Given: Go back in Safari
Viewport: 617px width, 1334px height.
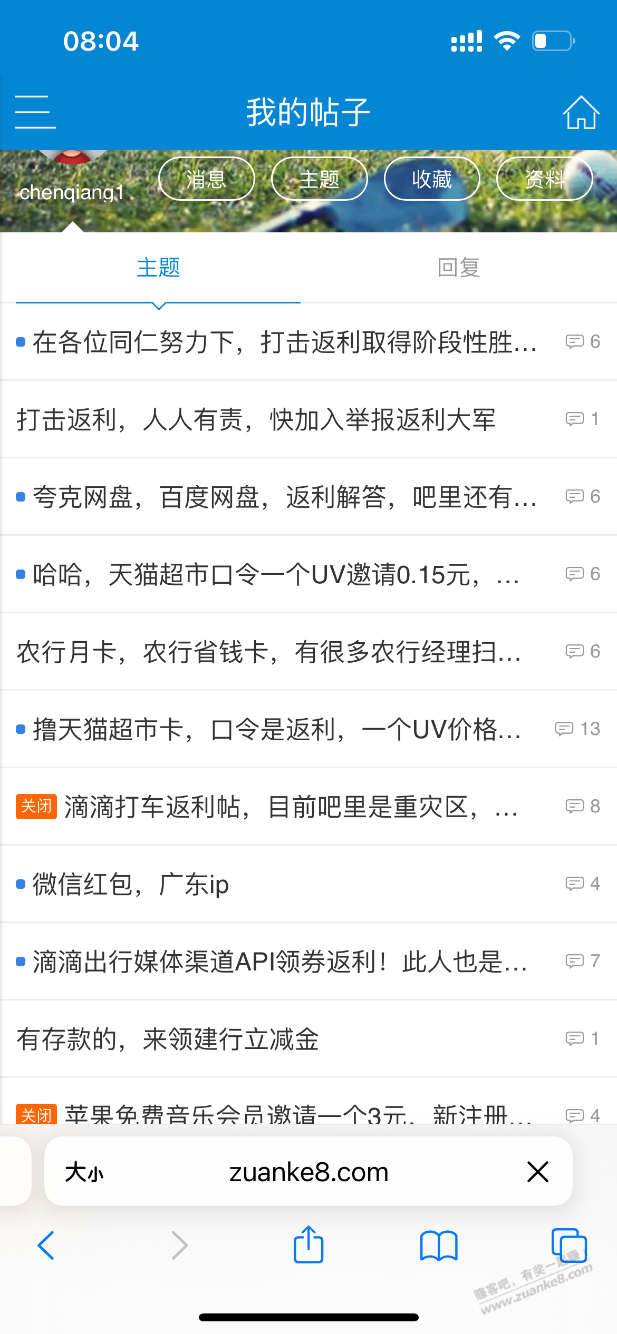Looking at the screenshot, I should point(46,1245).
